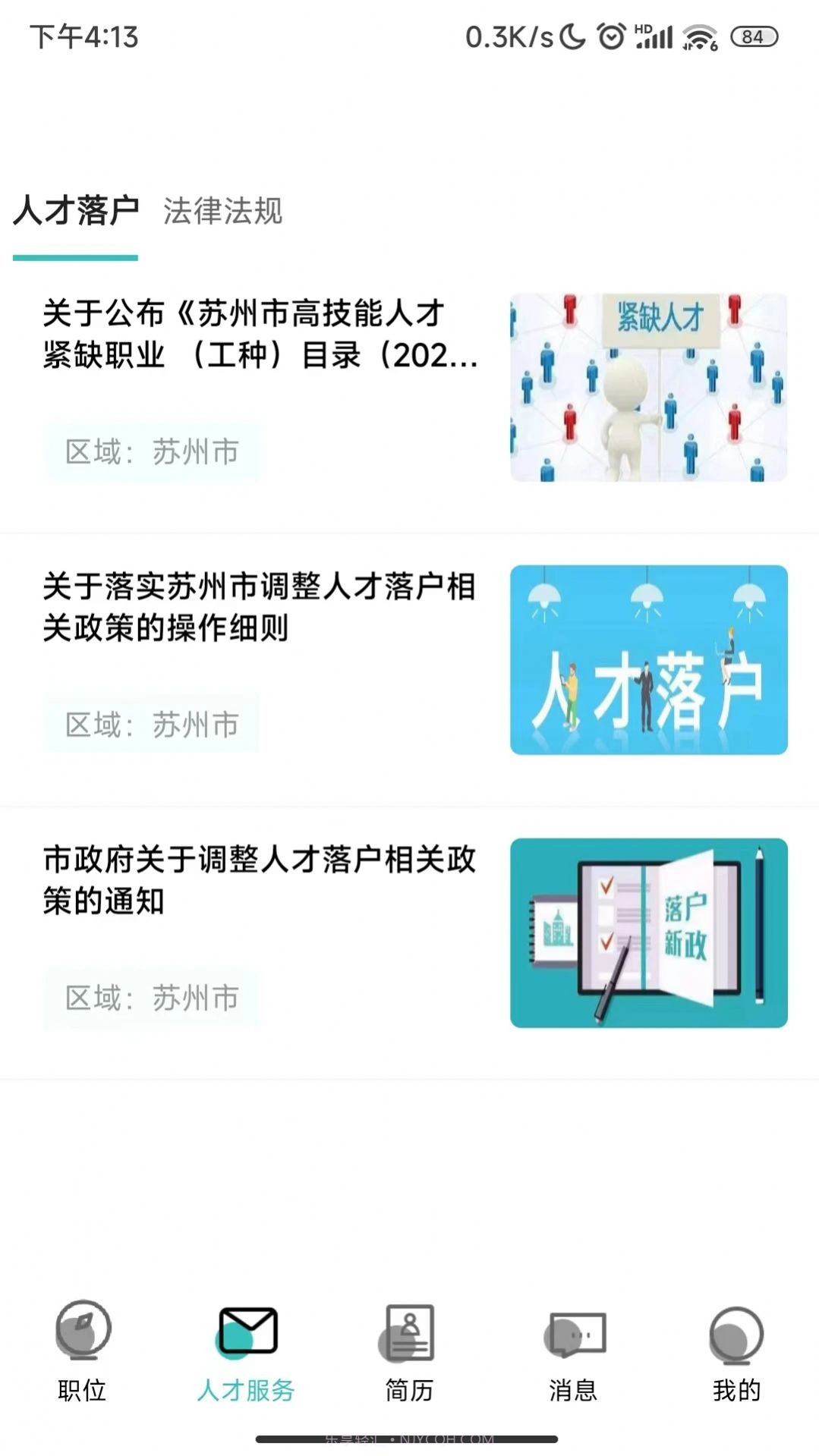Screen dimensions: 819x1456
Task: Switch to the 法律法规 tab
Action: pos(222,213)
